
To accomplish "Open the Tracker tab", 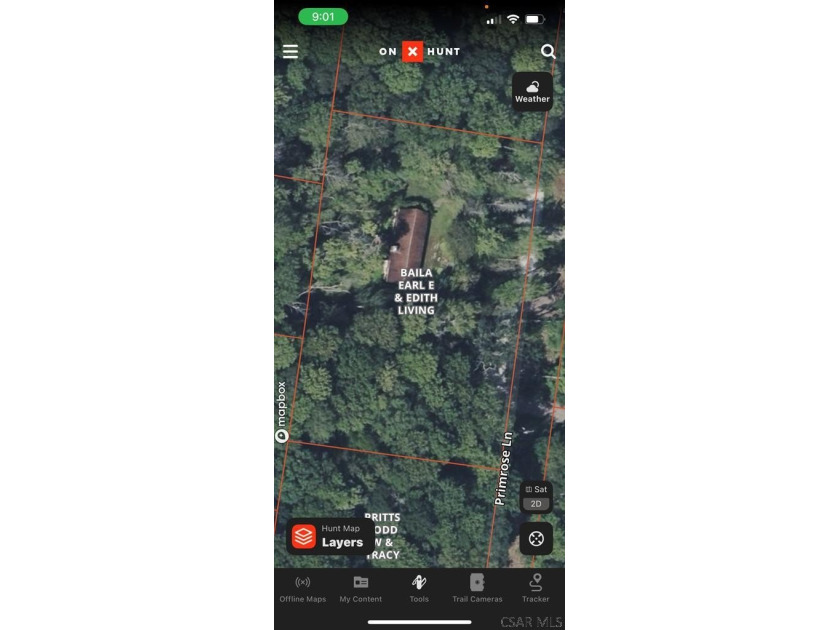I will pyautogui.click(x=535, y=588).
